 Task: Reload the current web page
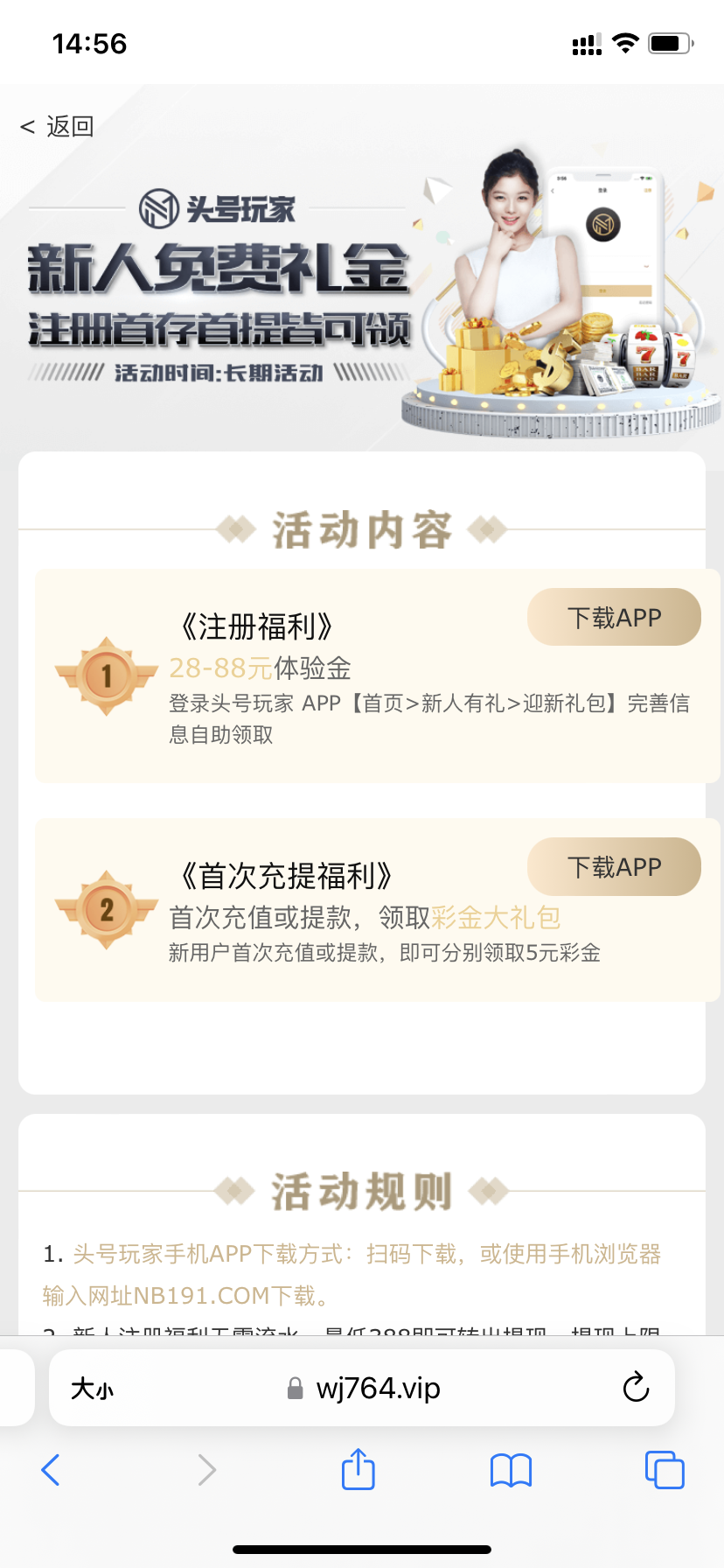(636, 1388)
